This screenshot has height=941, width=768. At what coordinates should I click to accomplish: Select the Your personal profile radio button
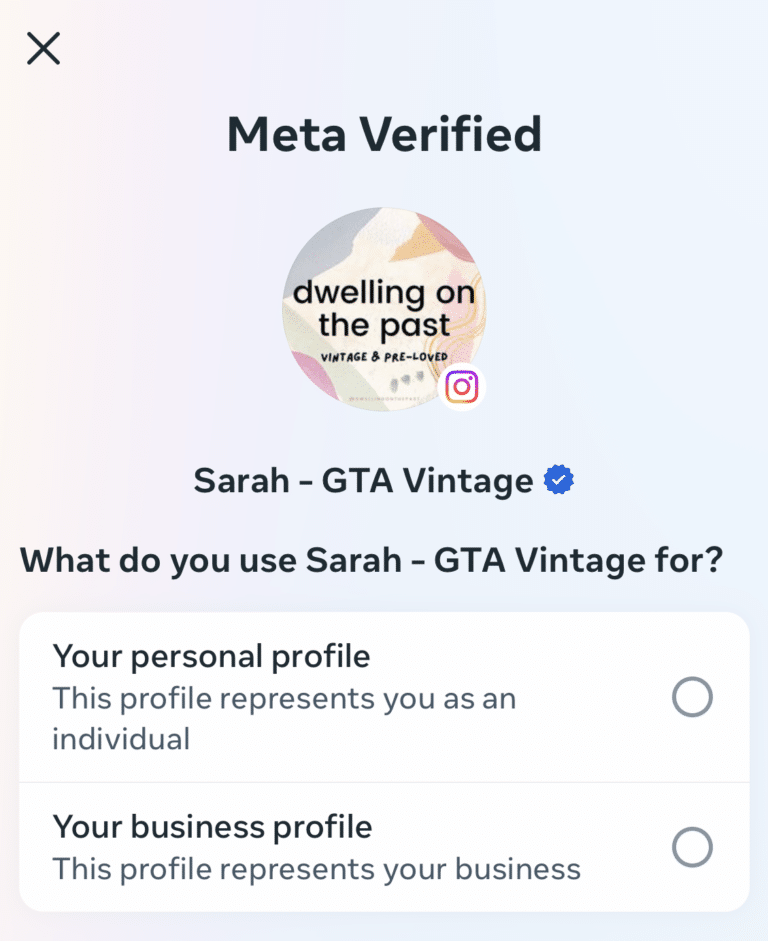692,697
